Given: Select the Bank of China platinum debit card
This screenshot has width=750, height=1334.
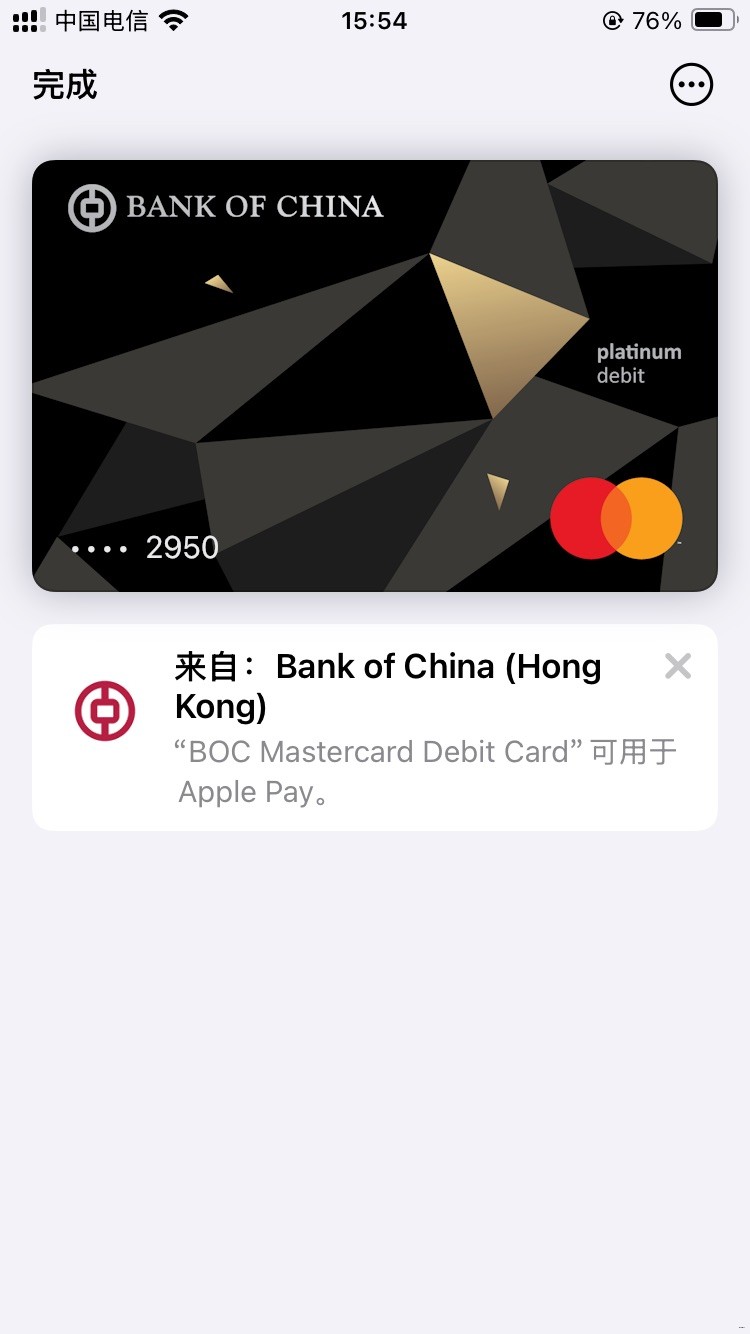Looking at the screenshot, I should point(375,376).
